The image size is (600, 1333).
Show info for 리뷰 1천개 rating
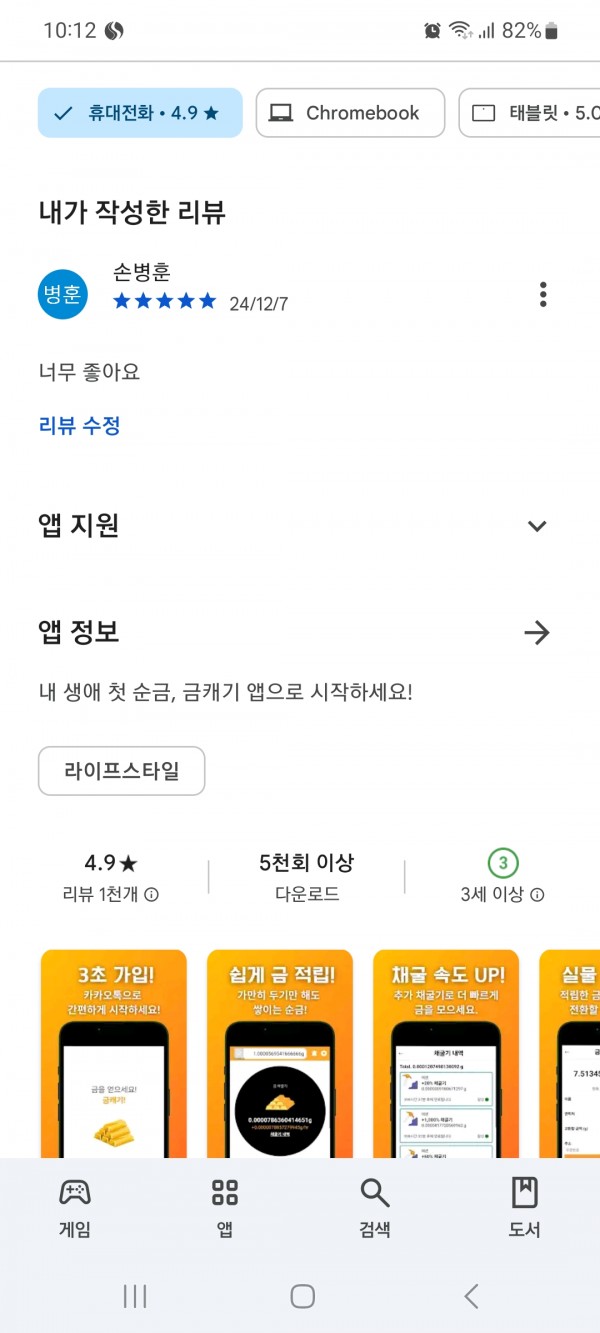(152, 895)
